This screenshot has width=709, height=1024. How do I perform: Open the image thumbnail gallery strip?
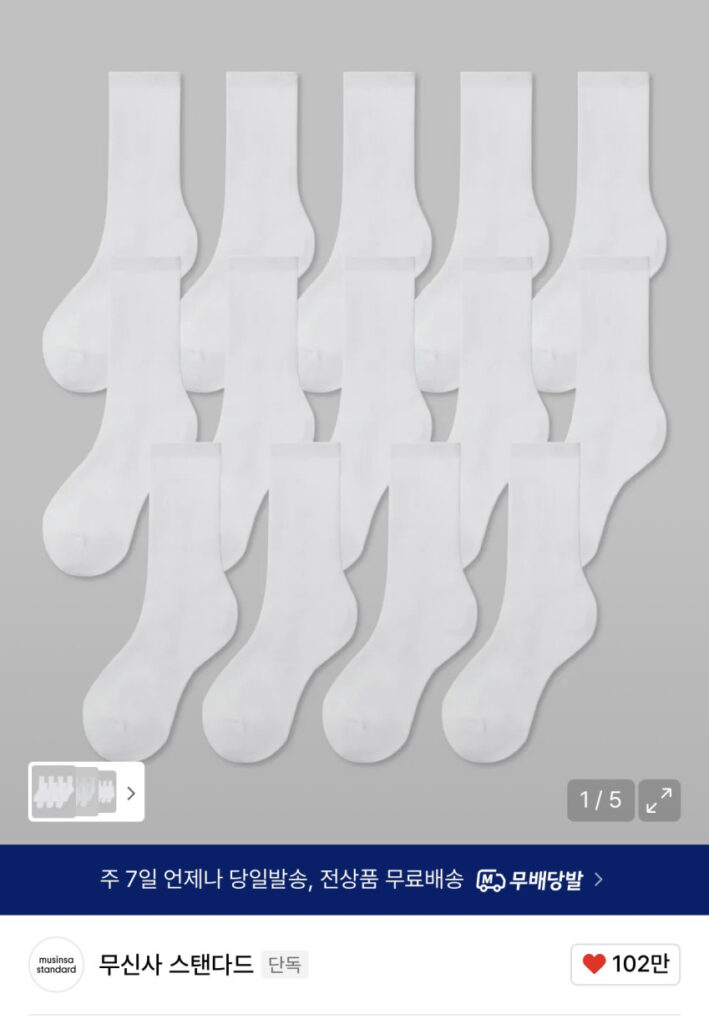[86, 792]
